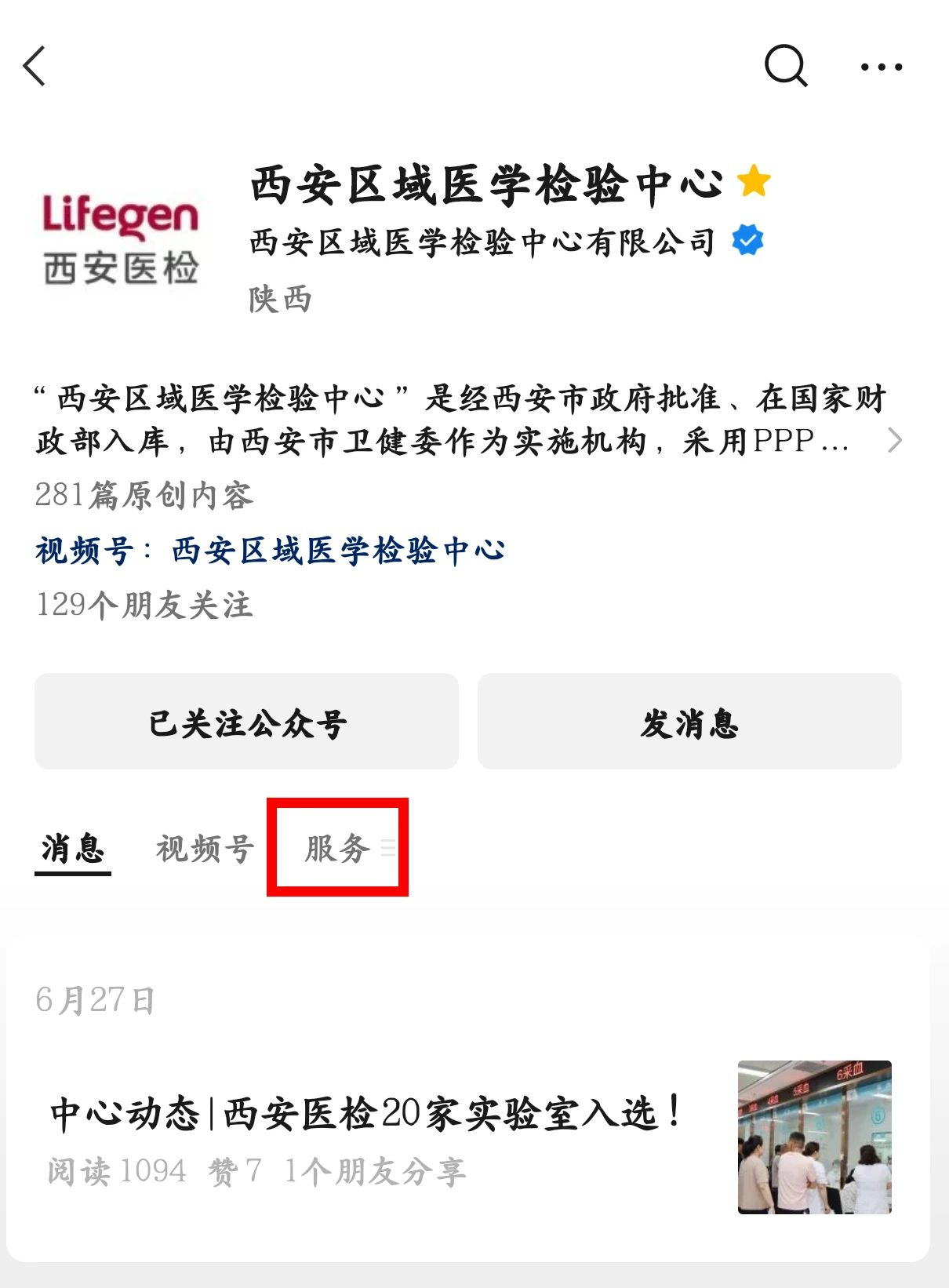Open article 中心动态|西安医检20家实验室入选
Image resolution: width=949 pixels, height=1288 pixels.
365,1114
